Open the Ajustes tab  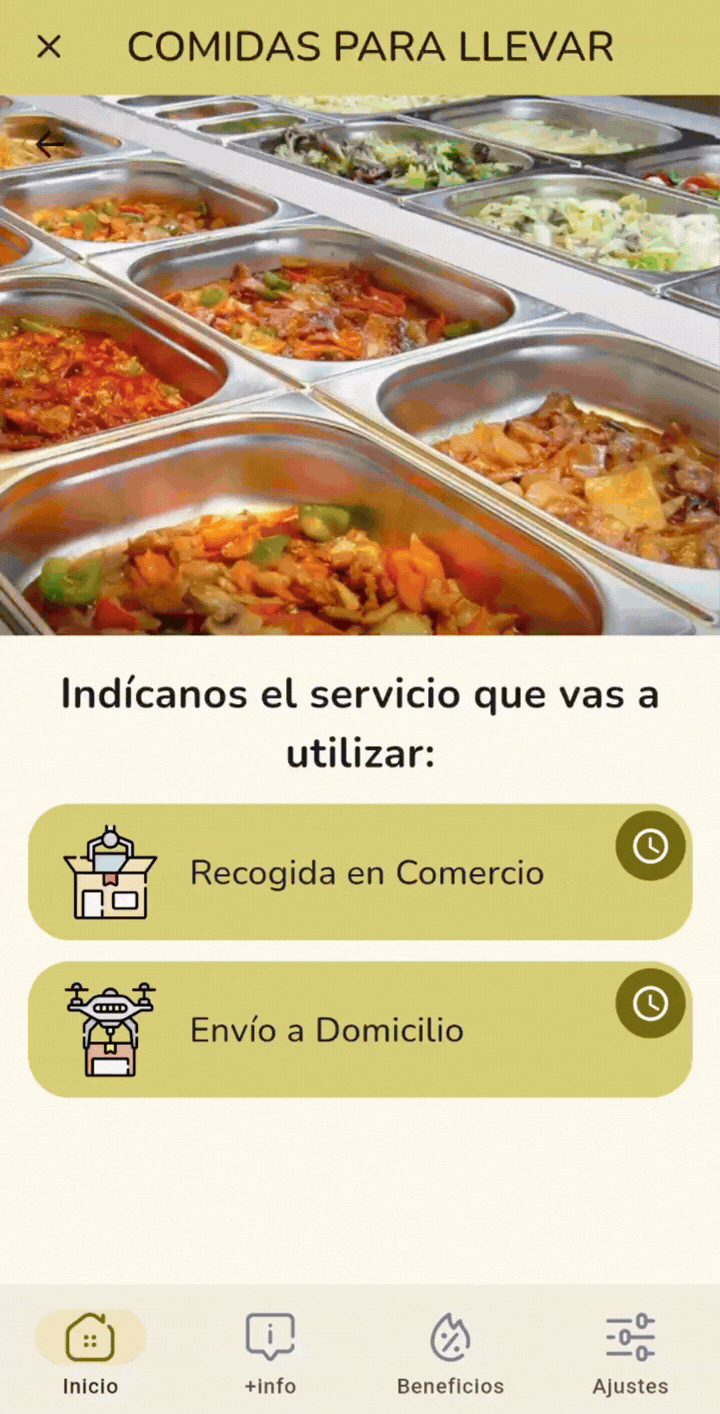point(630,1354)
